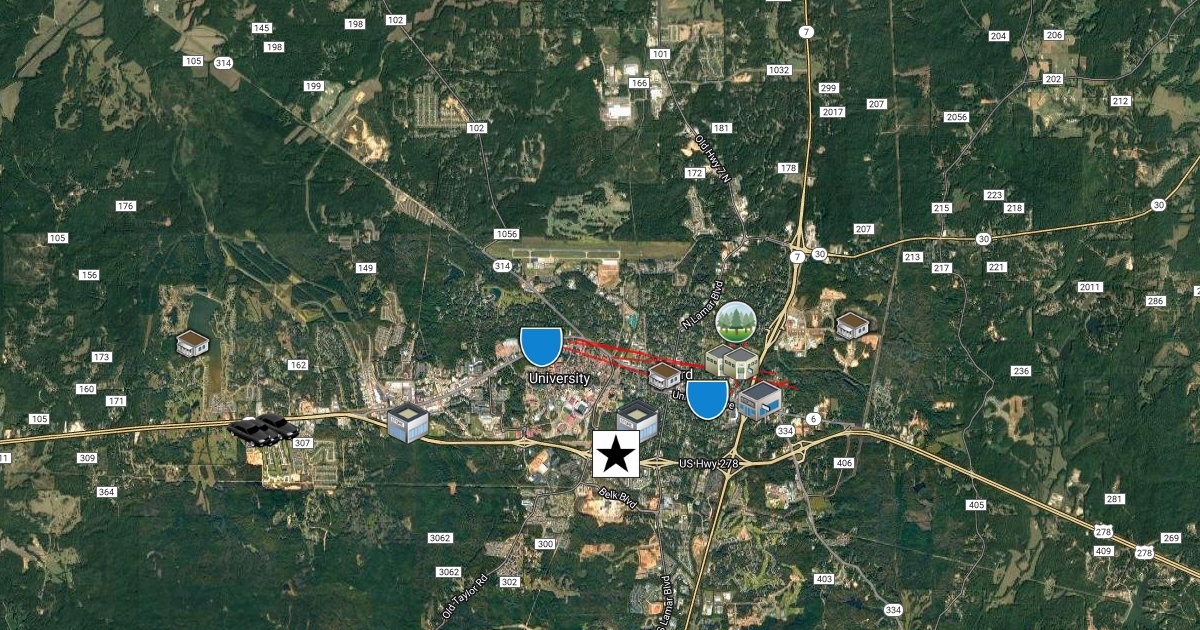Tap the blue shield marker by the red lines' end
Screen dimensions: 1200x630
(x=707, y=399)
